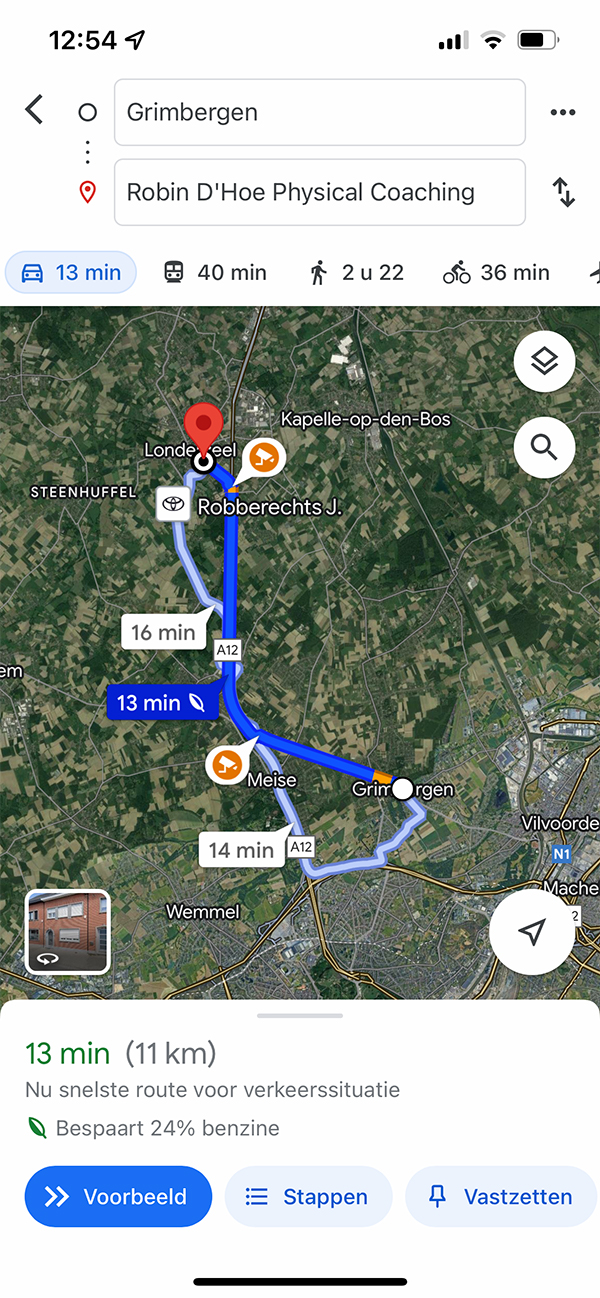This screenshot has width=600, height=1298.
Task: Switch to public transit, 40 min
Action: pyautogui.click(x=215, y=272)
